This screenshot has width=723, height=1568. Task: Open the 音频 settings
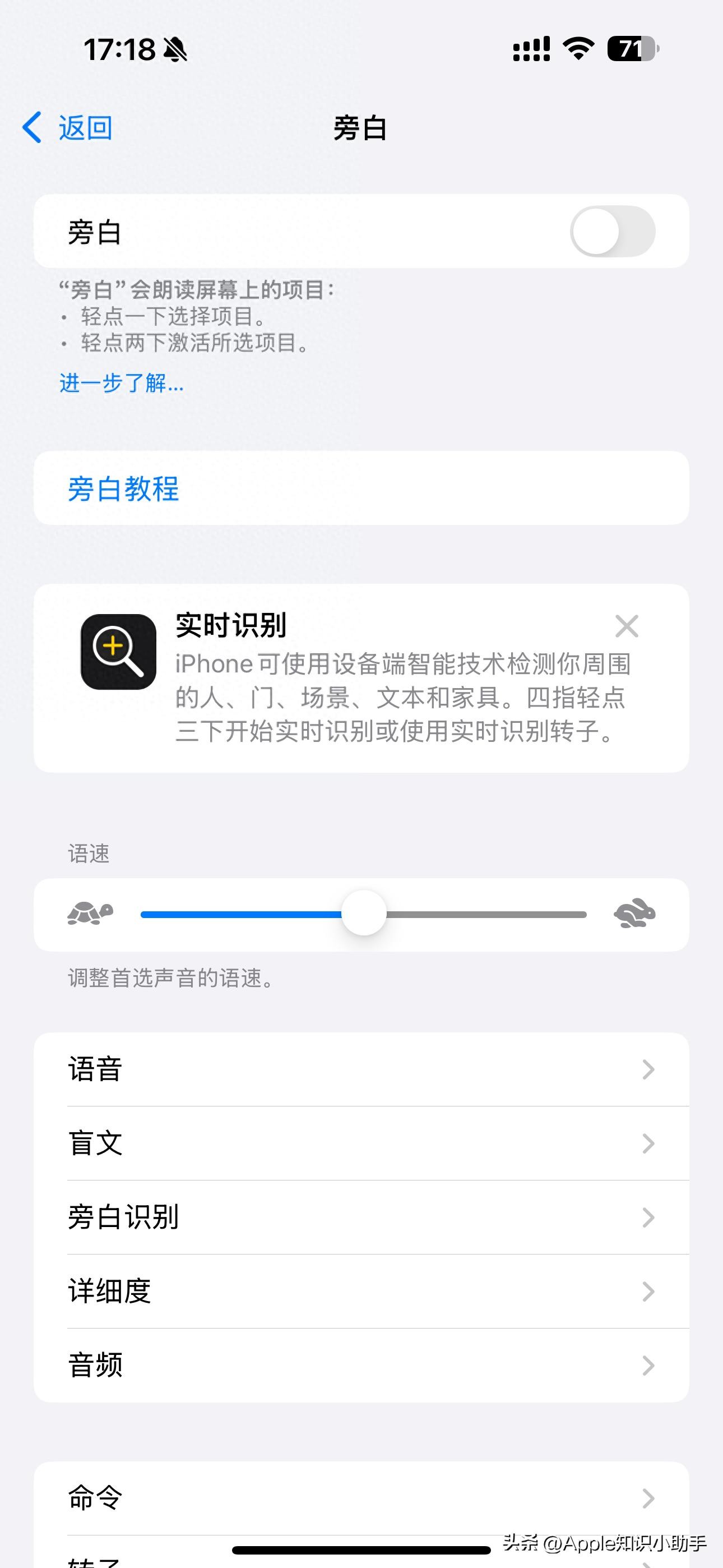pos(360,1366)
